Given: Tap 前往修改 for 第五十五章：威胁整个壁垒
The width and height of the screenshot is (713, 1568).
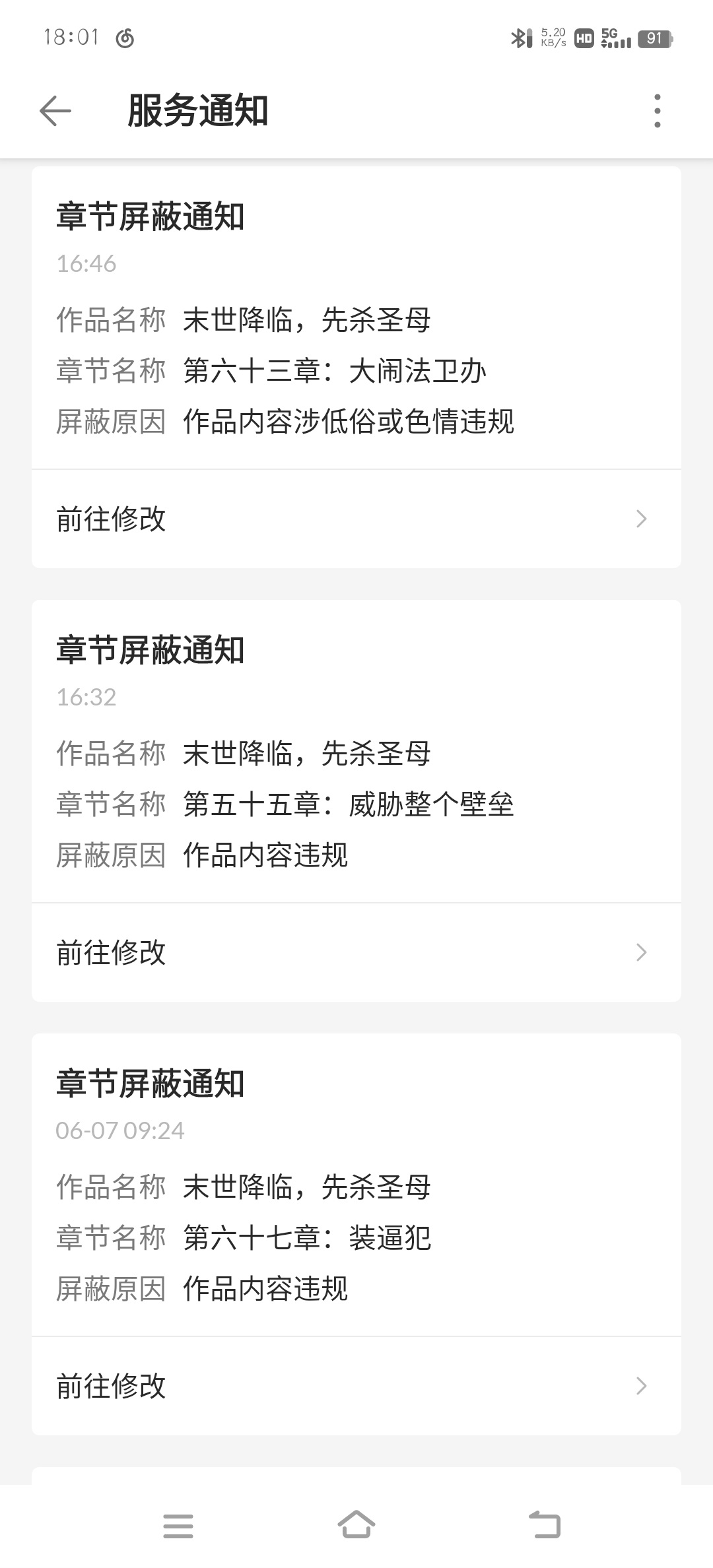Looking at the screenshot, I should [x=356, y=952].
